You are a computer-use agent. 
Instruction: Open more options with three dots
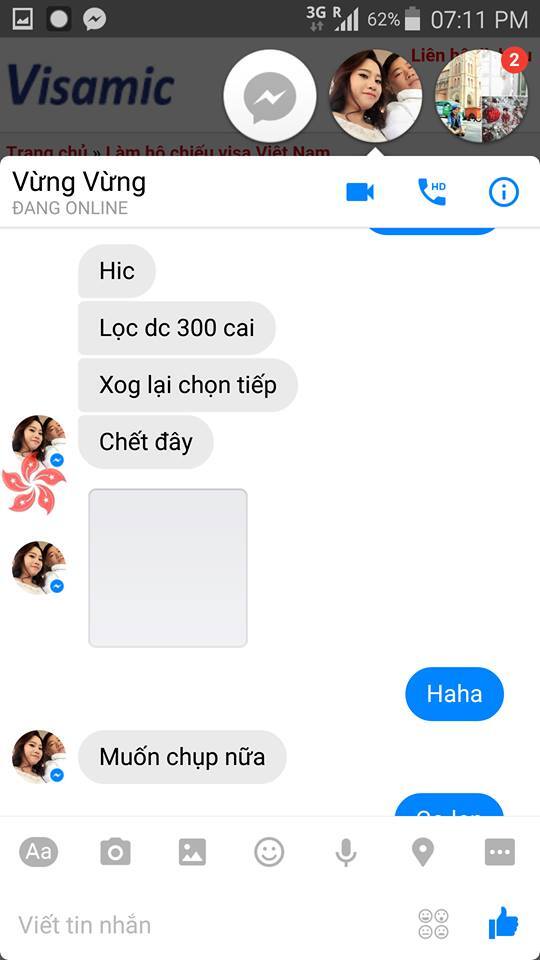pyautogui.click(x=500, y=852)
